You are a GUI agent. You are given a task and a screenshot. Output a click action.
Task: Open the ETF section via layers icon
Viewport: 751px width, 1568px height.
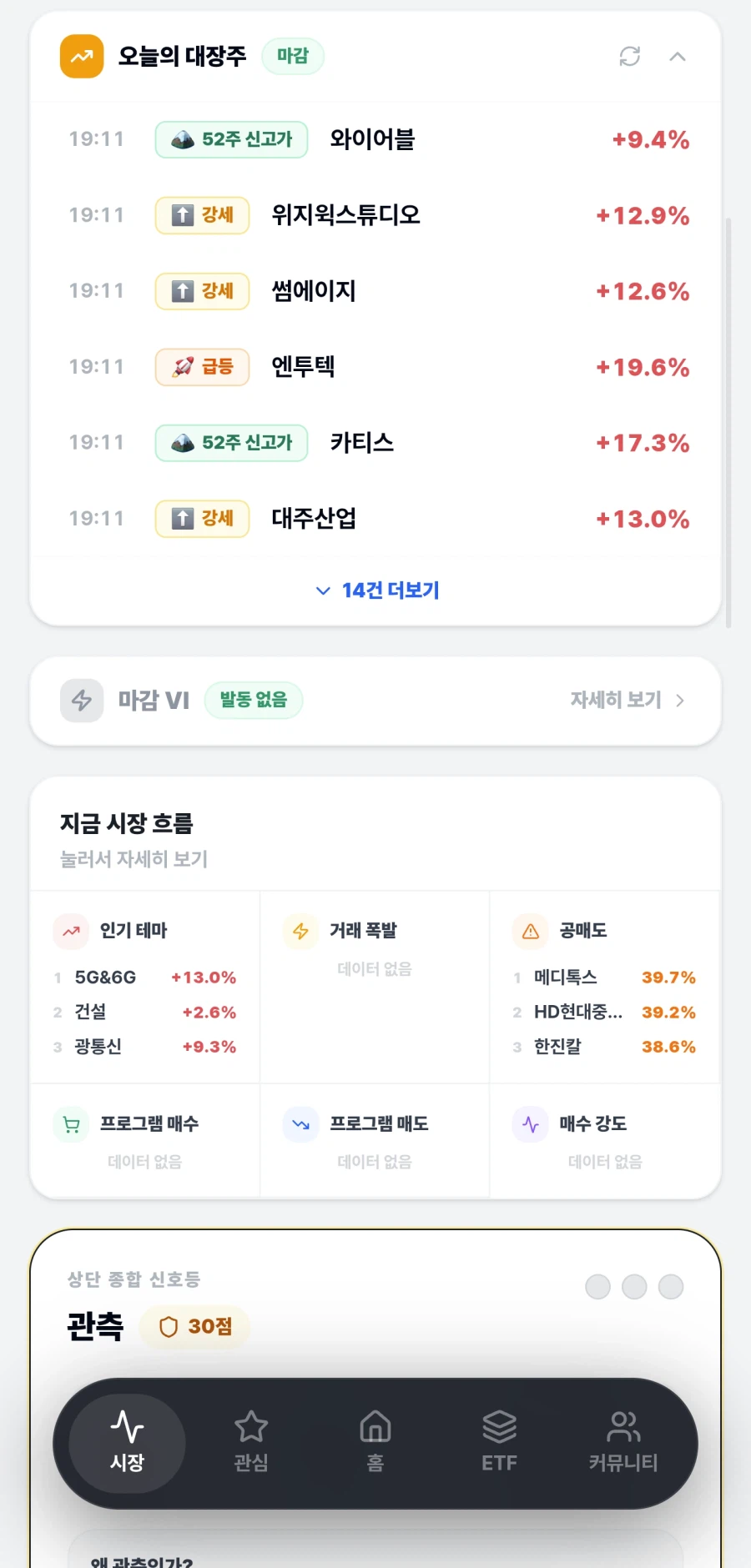498,1444
